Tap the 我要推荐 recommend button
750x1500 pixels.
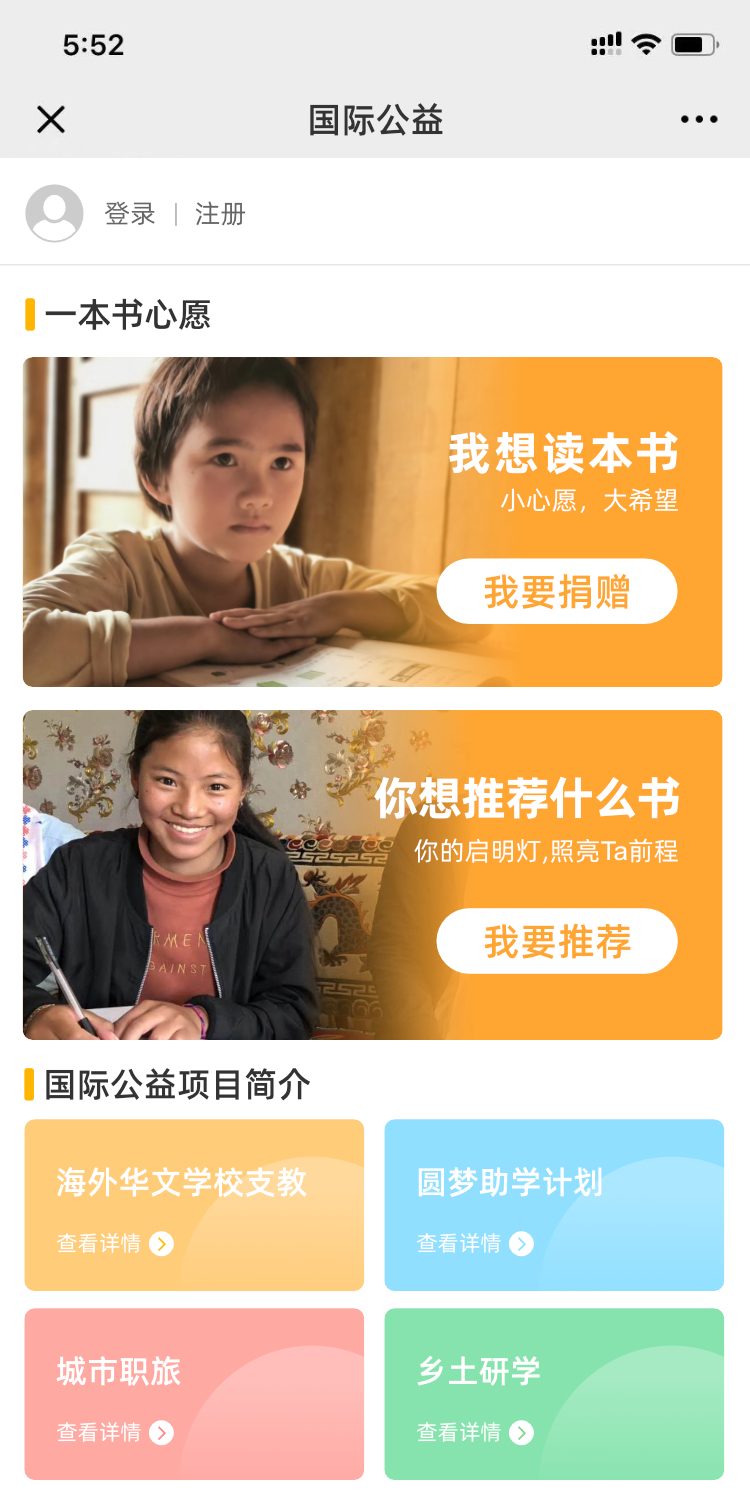tap(557, 941)
